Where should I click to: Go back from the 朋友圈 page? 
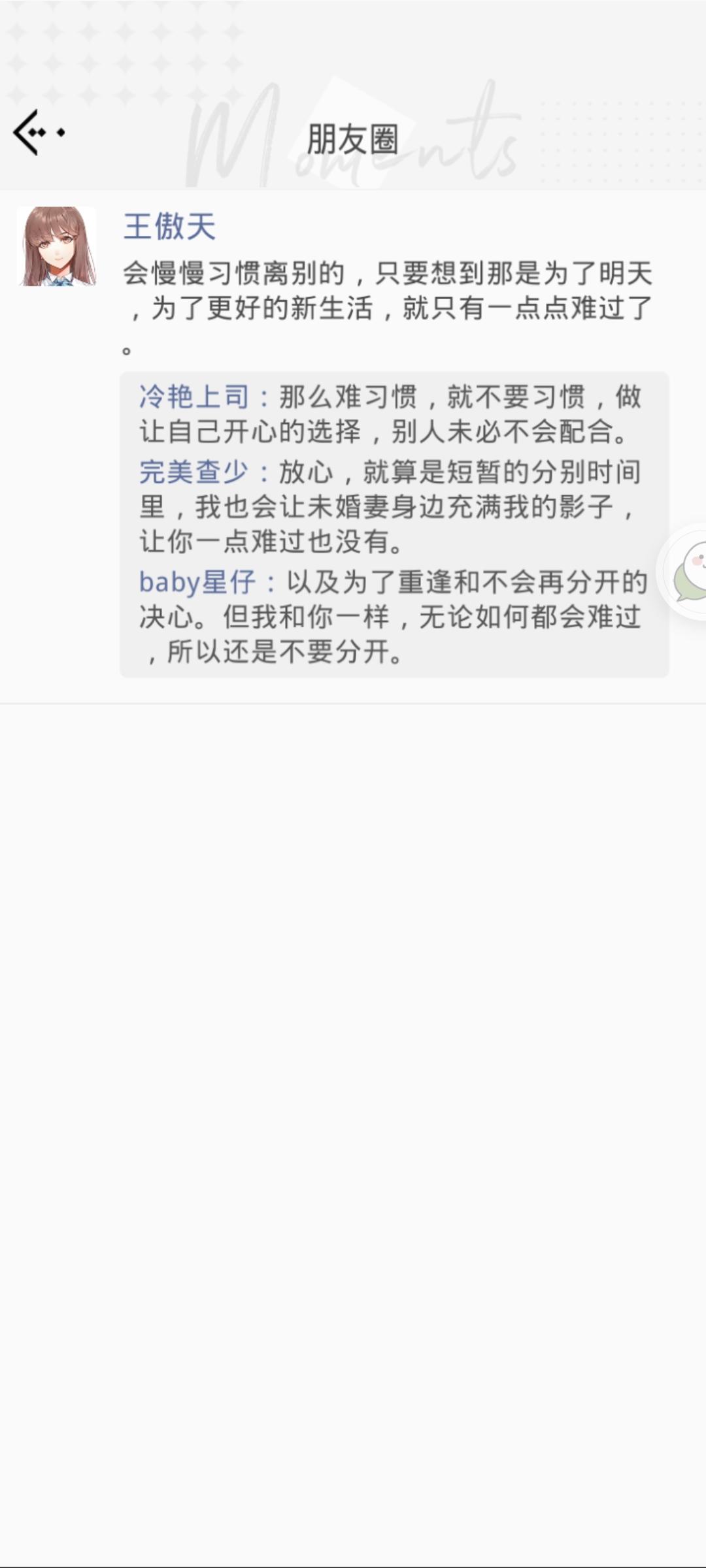(x=38, y=133)
